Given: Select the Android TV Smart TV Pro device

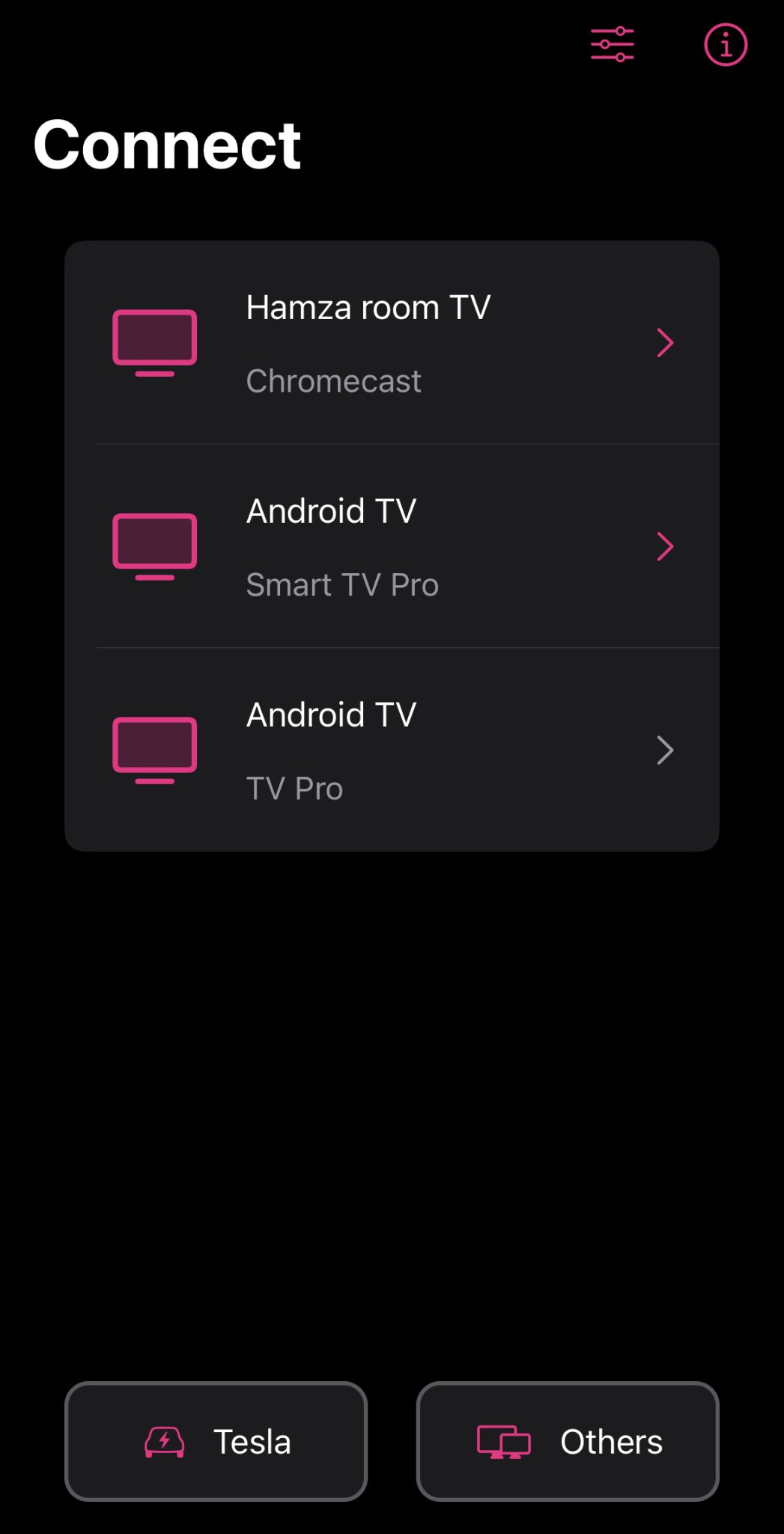Looking at the screenshot, I should [392, 547].
